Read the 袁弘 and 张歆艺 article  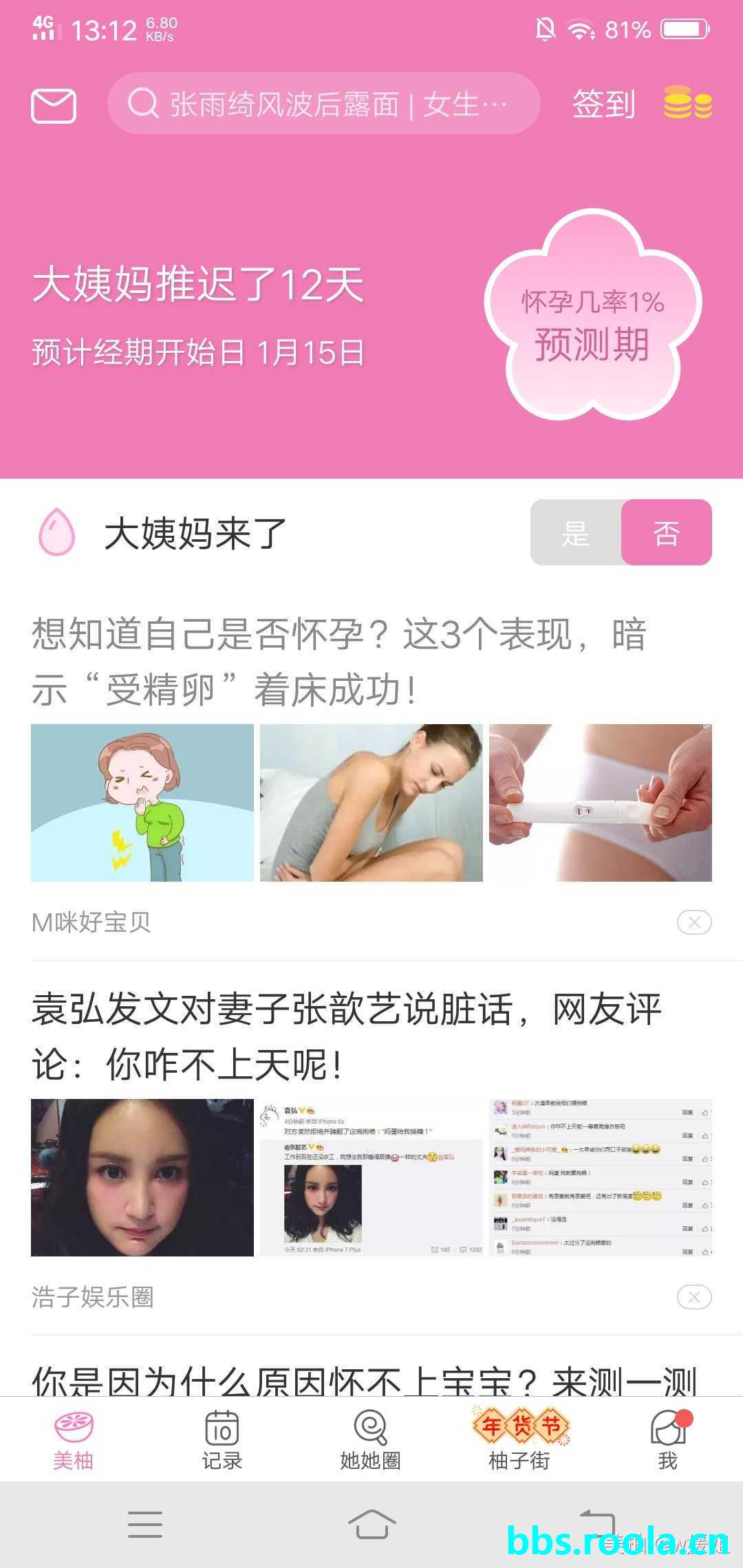(x=346, y=1037)
